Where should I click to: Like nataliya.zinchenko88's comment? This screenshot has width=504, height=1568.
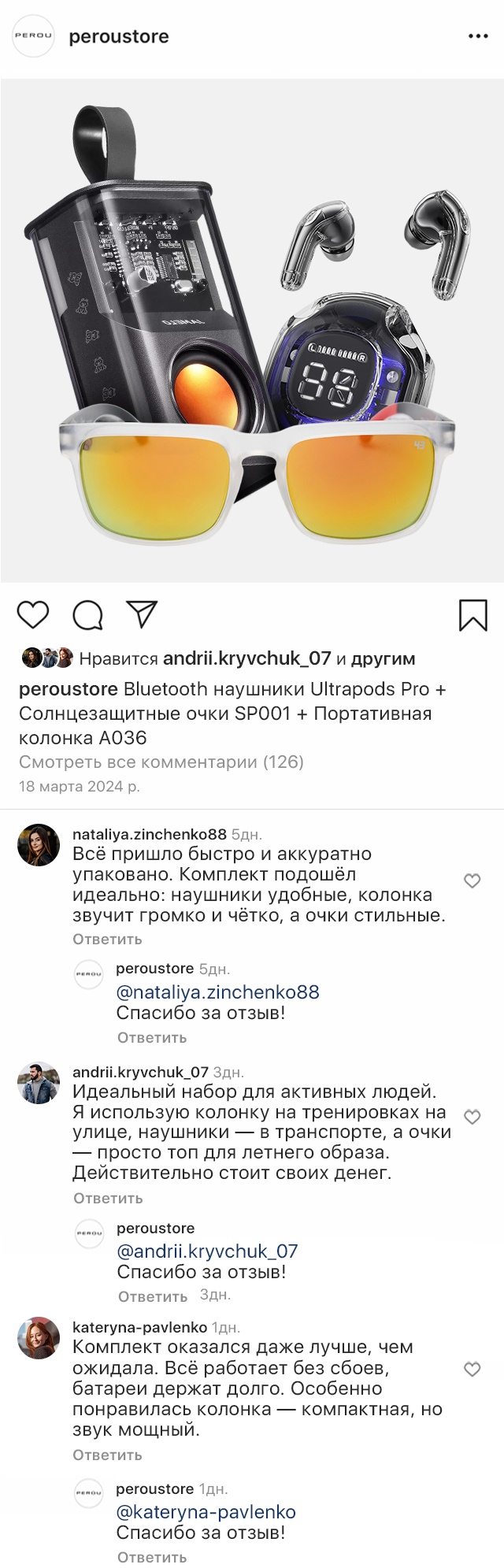click(472, 881)
